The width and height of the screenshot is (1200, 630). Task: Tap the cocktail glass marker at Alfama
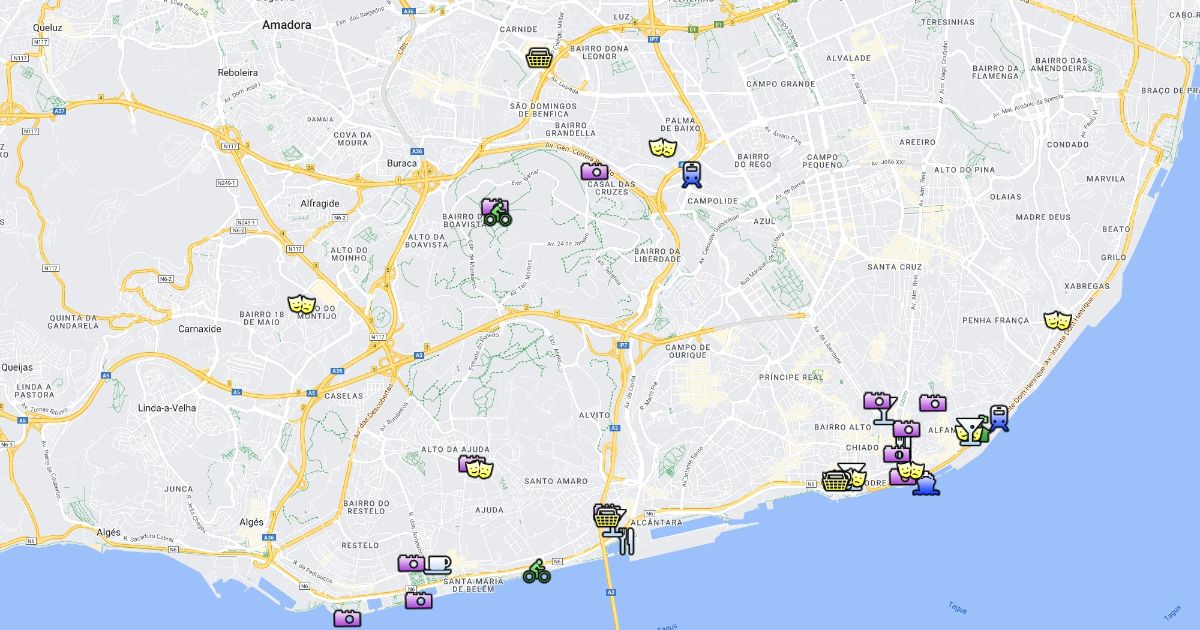[x=968, y=430]
